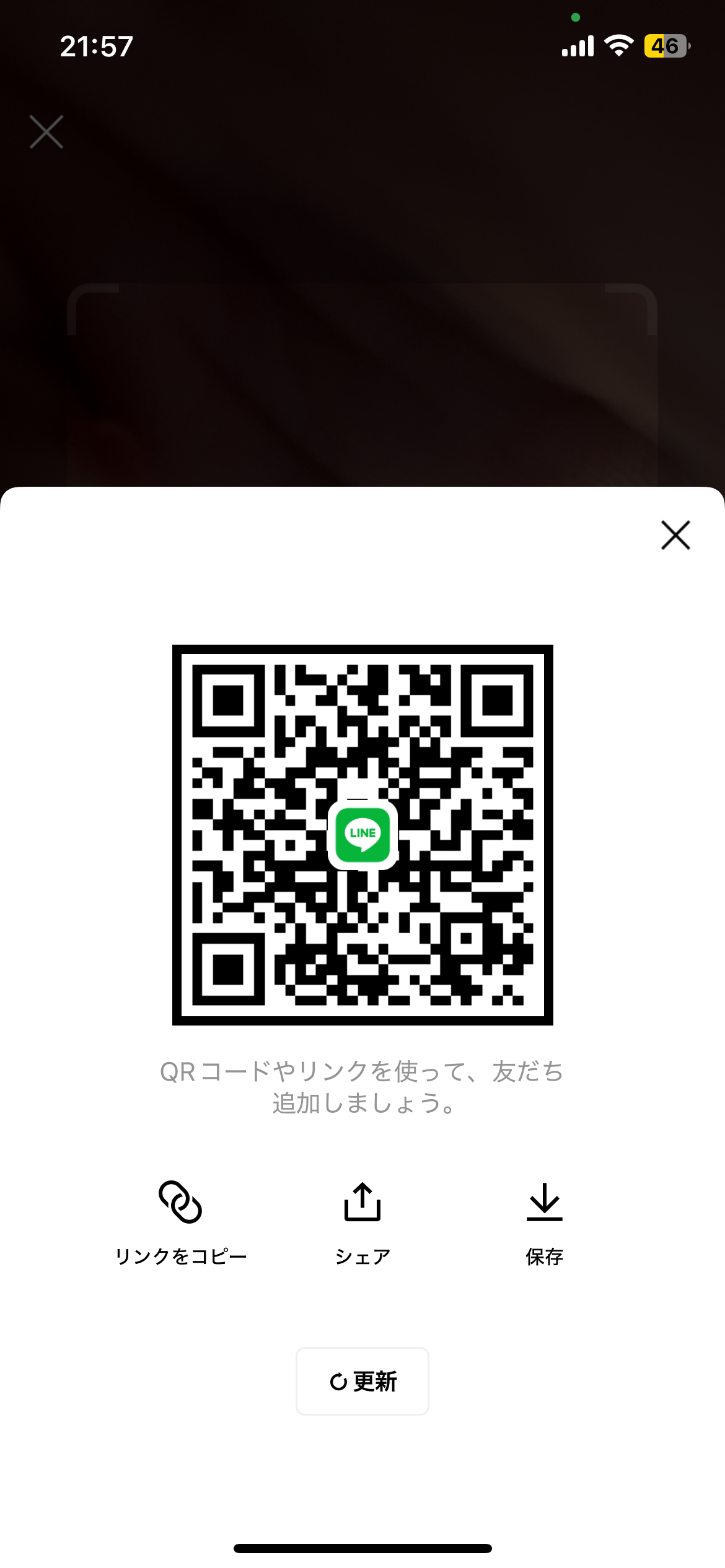The width and height of the screenshot is (725, 1568).
Task: Refresh the QR code using 更新
Action: pos(362,1381)
